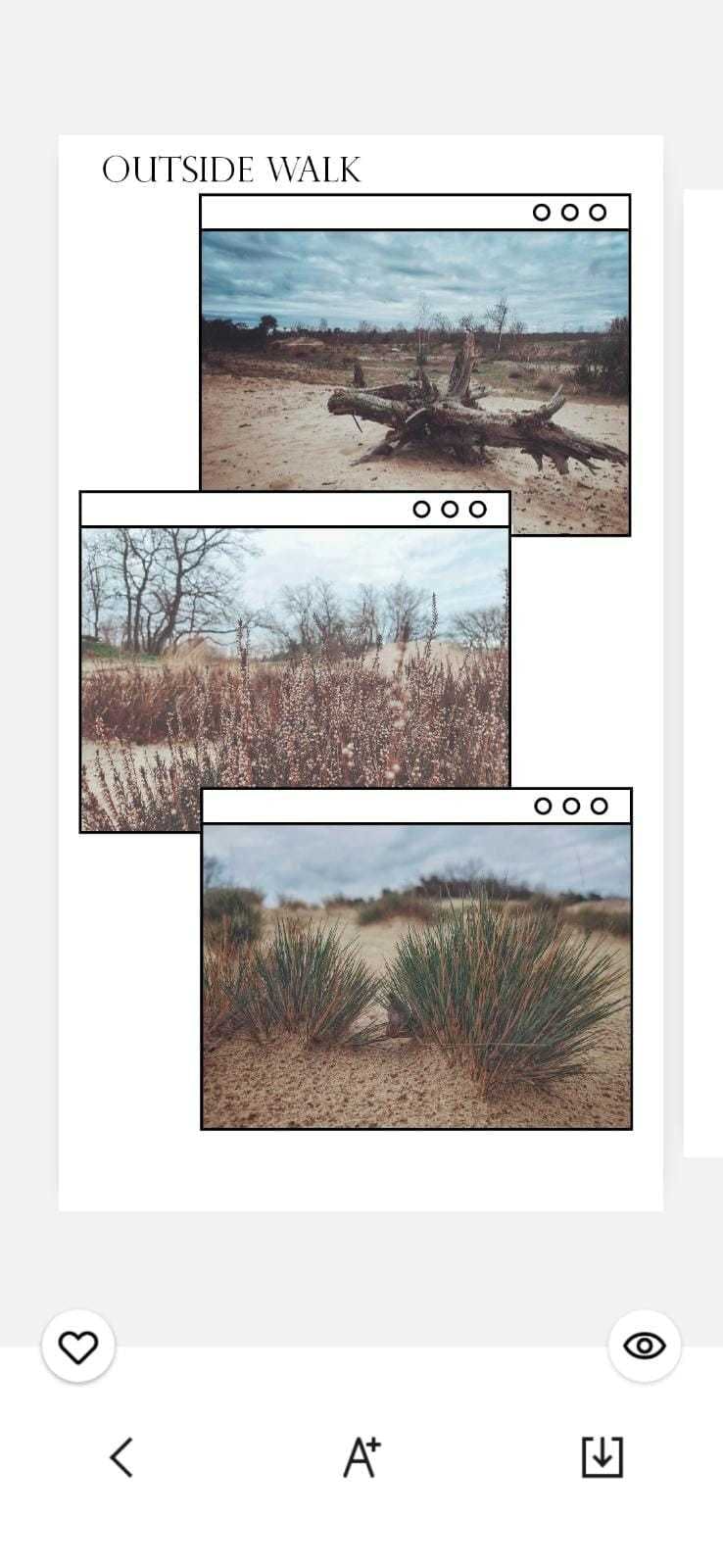
Task: Add text with the A+ tool
Action: [x=361, y=1457]
